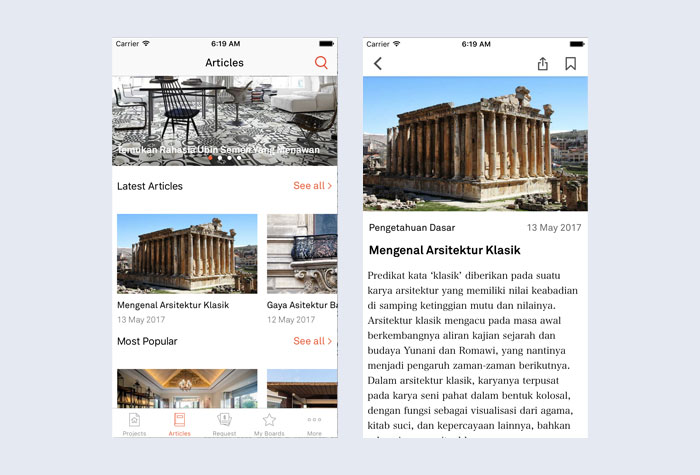700x475 pixels.
Task: Share this article
Action: pyautogui.click(x=543, y=64)
